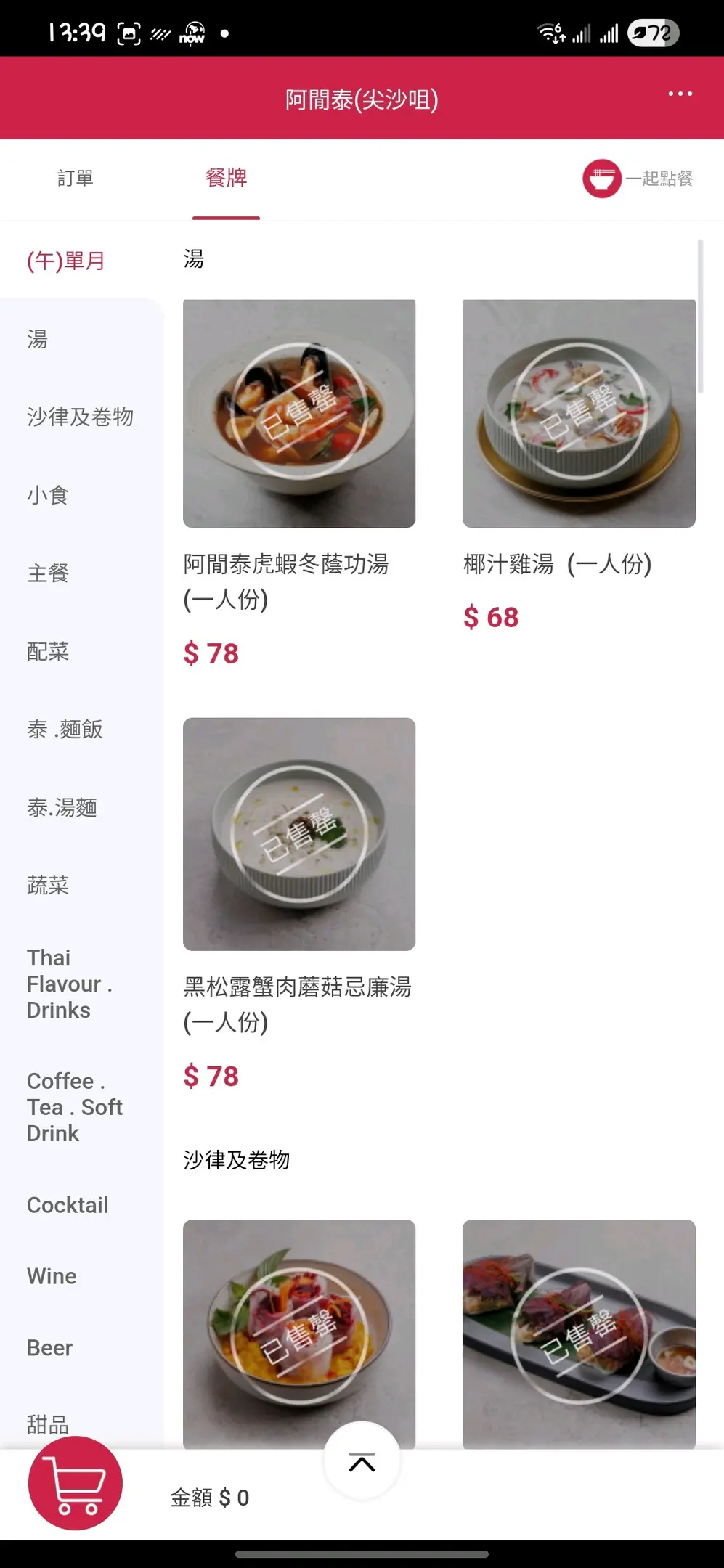The height and width of the screenshot is (1568, 724).
Task: Open the 小食 category
Action: (x=48, y=495)
